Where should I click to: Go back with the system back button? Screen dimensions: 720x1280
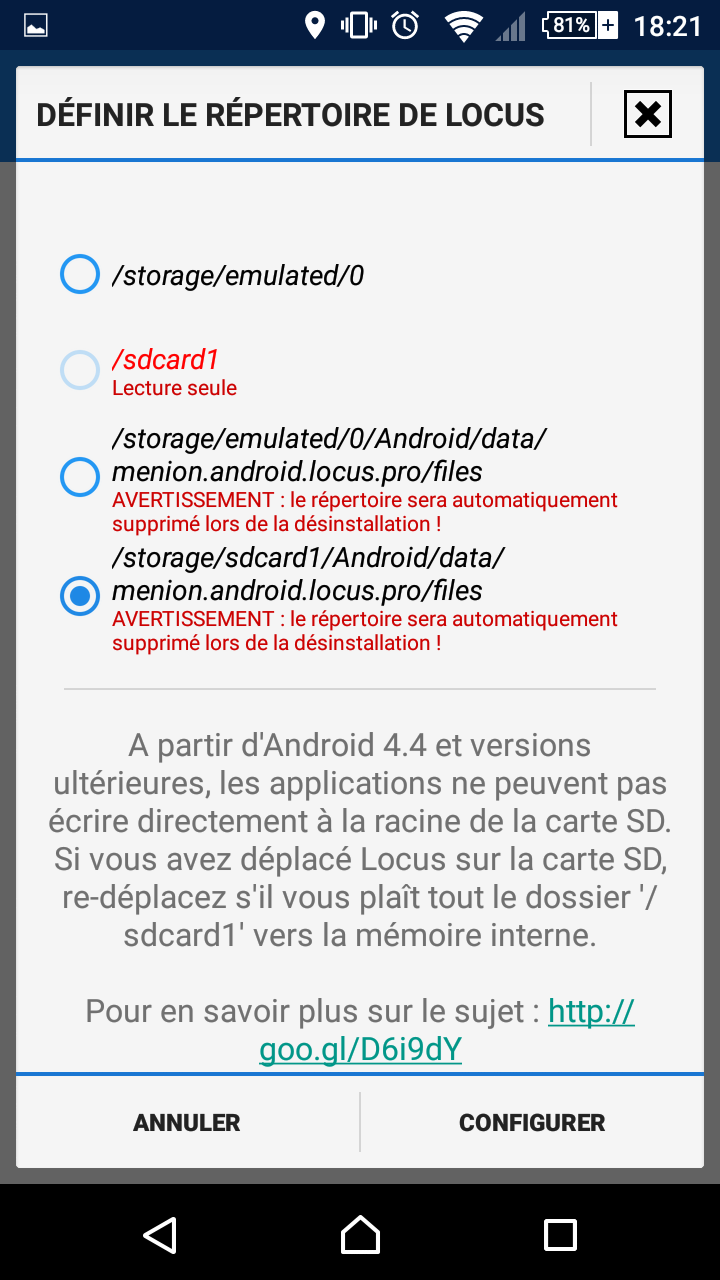click(x=160, y=1234)
